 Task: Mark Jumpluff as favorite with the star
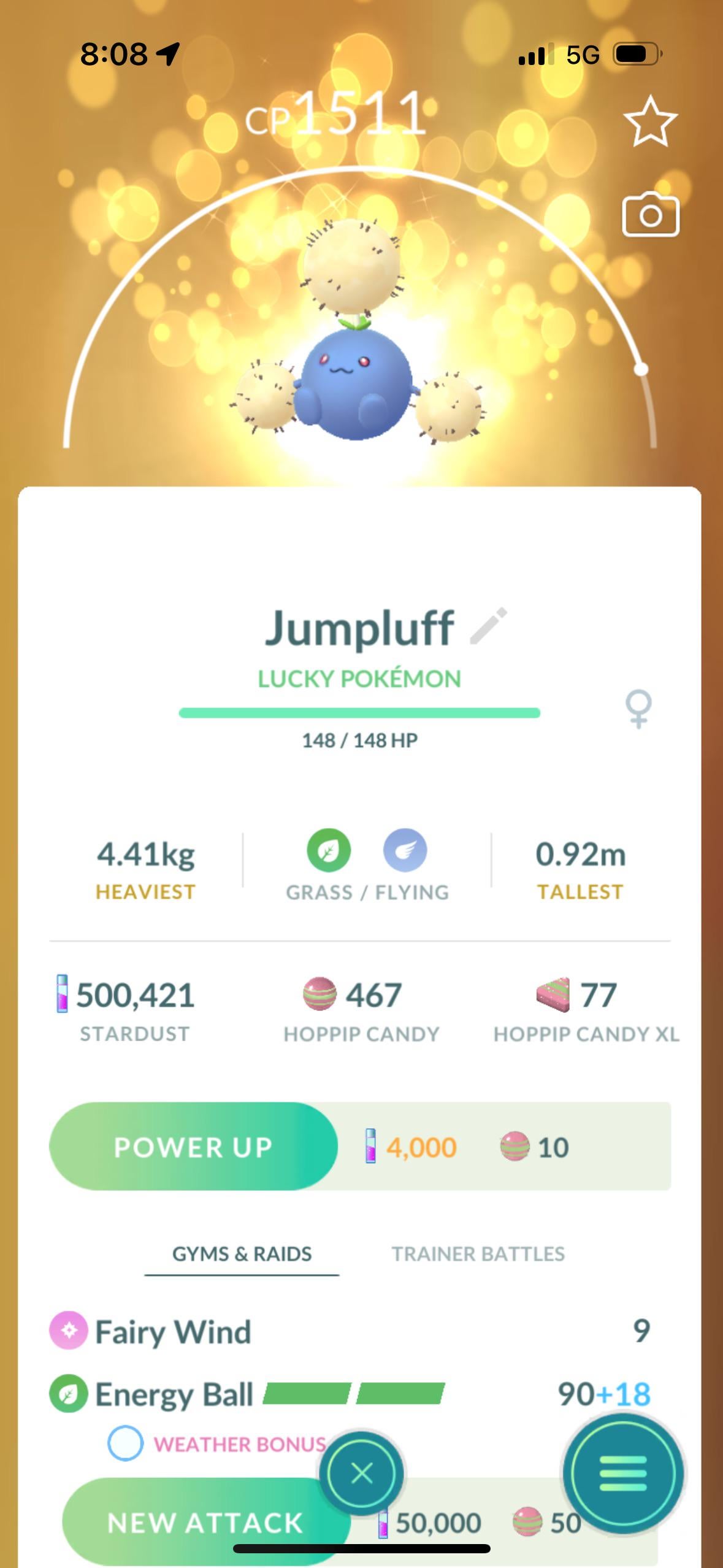(650, 121)
